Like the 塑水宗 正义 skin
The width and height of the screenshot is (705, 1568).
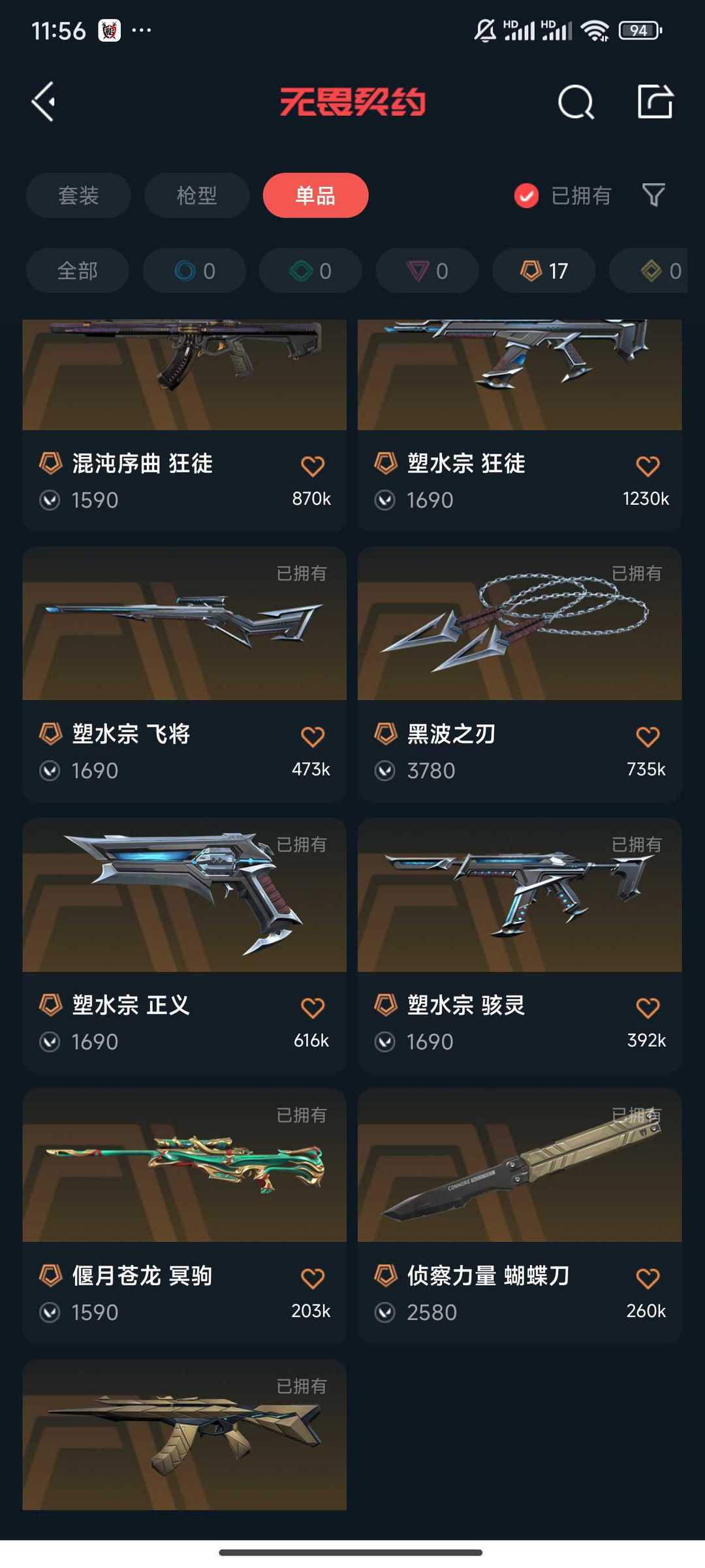coord(313,1008)
